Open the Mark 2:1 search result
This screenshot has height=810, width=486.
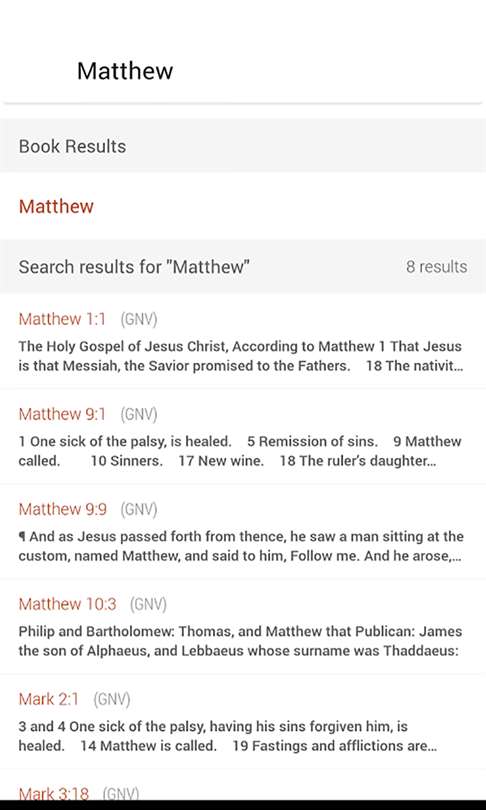click(x=243, y=722)
